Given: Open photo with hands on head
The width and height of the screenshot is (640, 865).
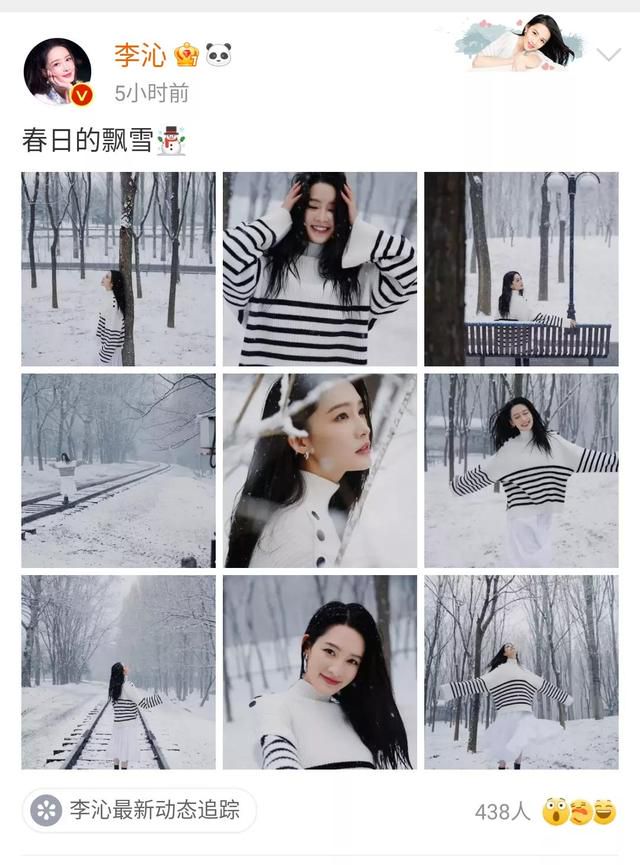Looking at the screenshot, I should [320, 269].
